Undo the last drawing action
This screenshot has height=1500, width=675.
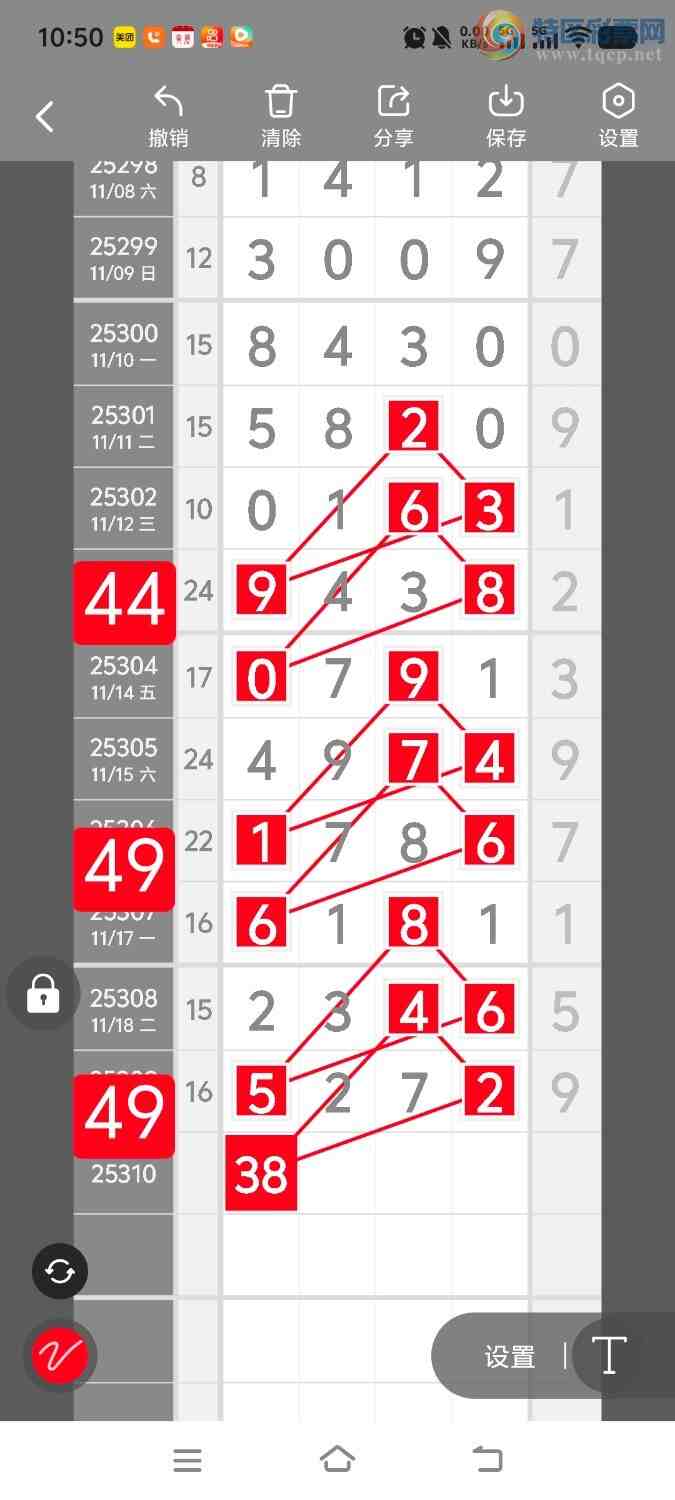(168, 117)
